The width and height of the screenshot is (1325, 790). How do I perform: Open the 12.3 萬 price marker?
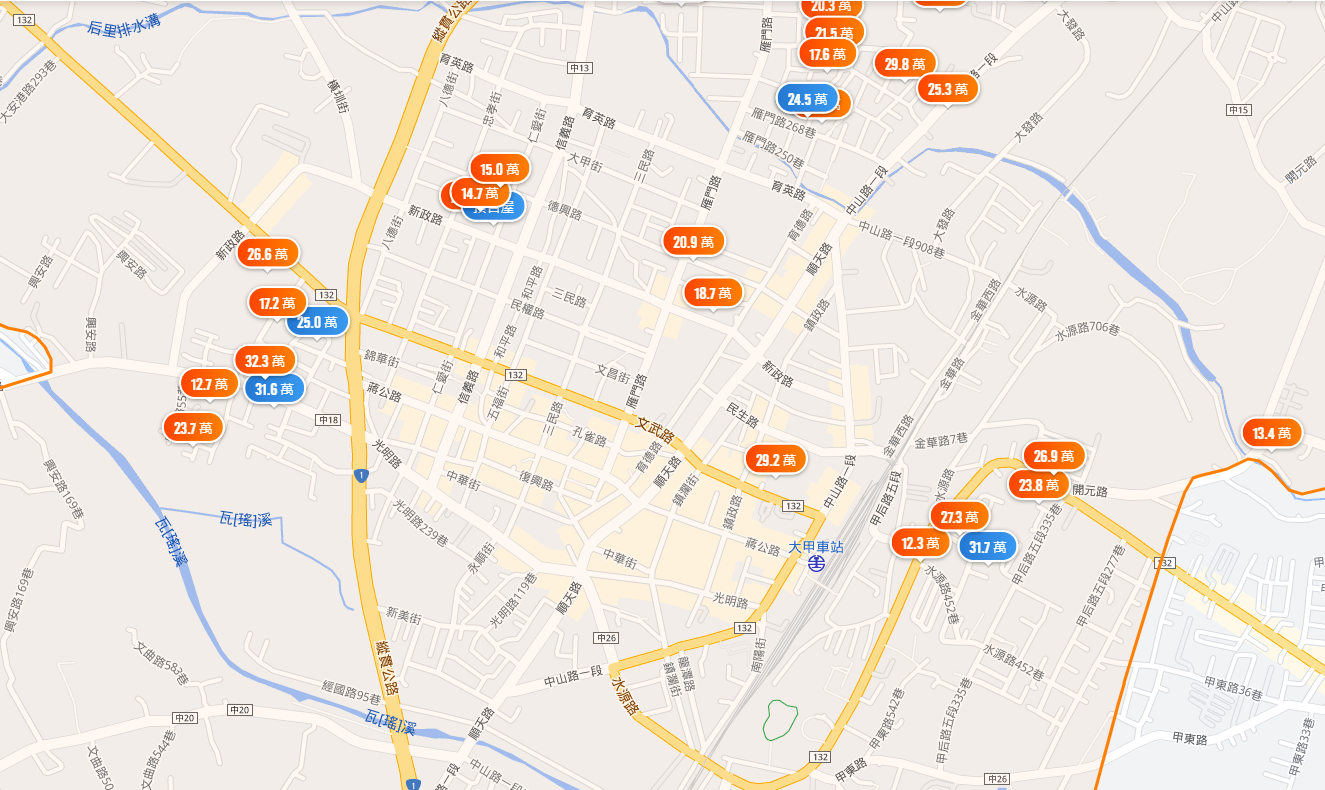920,543
